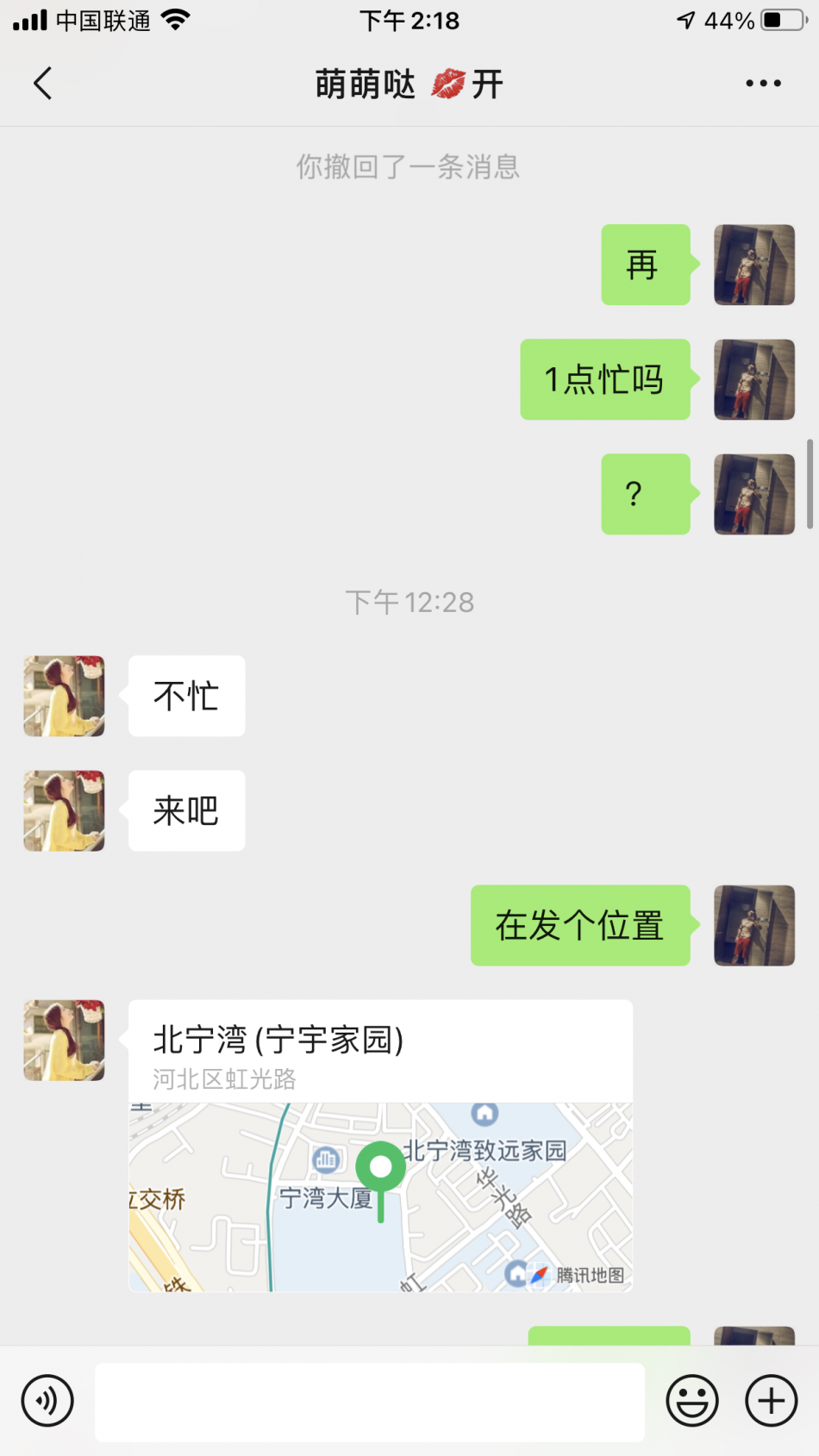Open chat info via three-dot menu
Viewport: 819px width, 1456px height.
[x=763, y=84]
